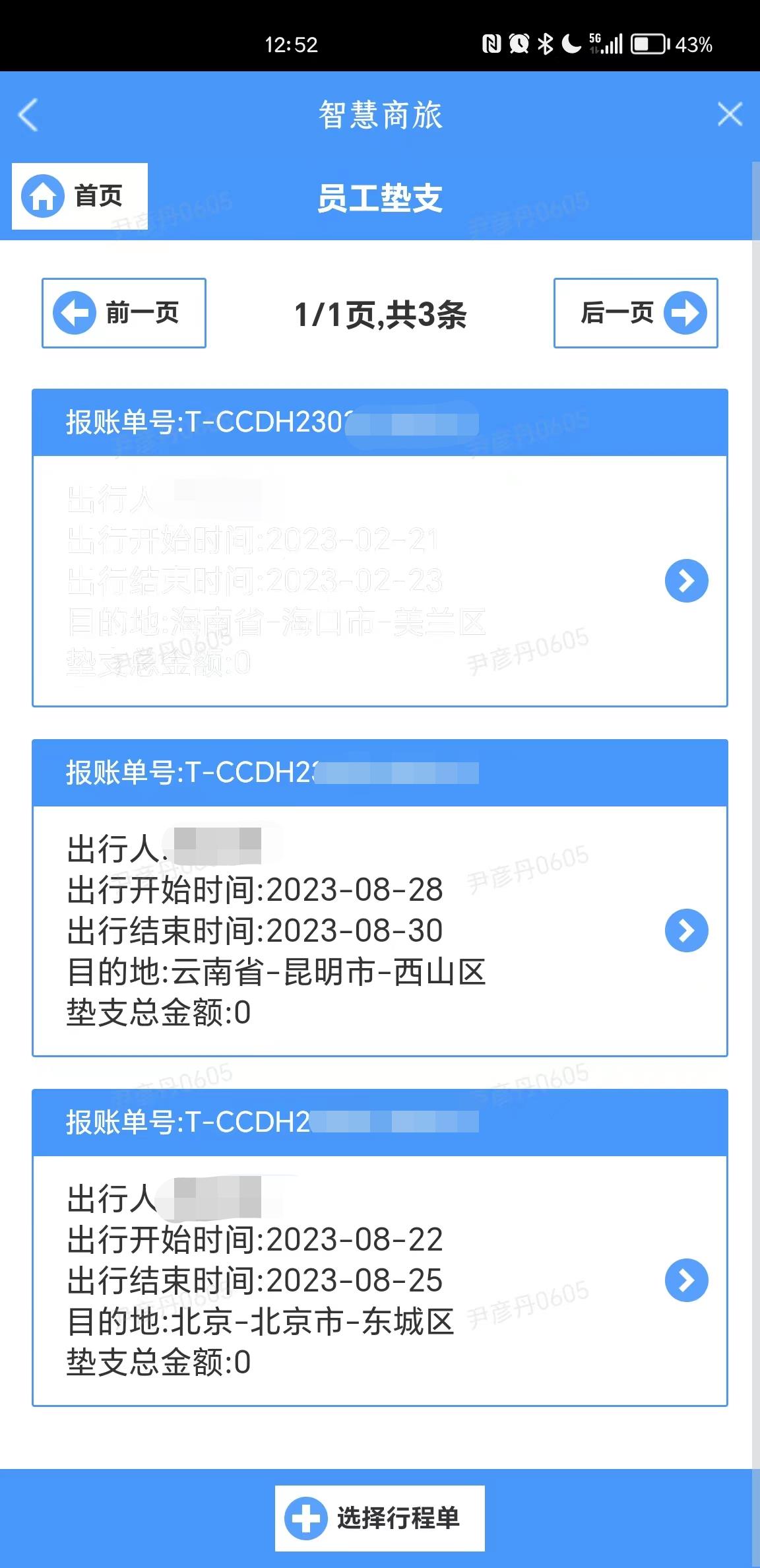Tap the chevron on the 云南省-昆明市-西山区 card
The width and height of the screenshot is (760, 1568).
click(x=687, y=931)
